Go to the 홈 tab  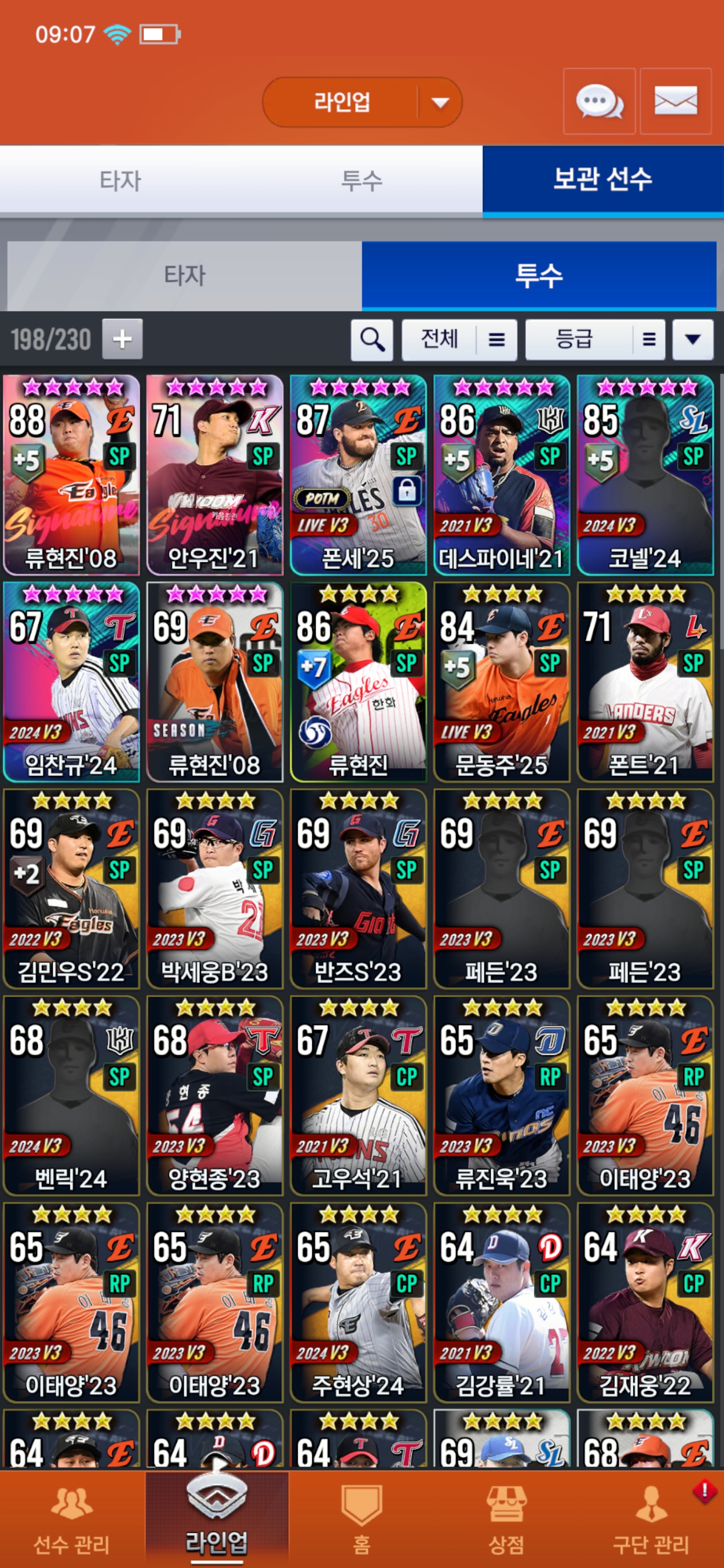(361, 1519)
